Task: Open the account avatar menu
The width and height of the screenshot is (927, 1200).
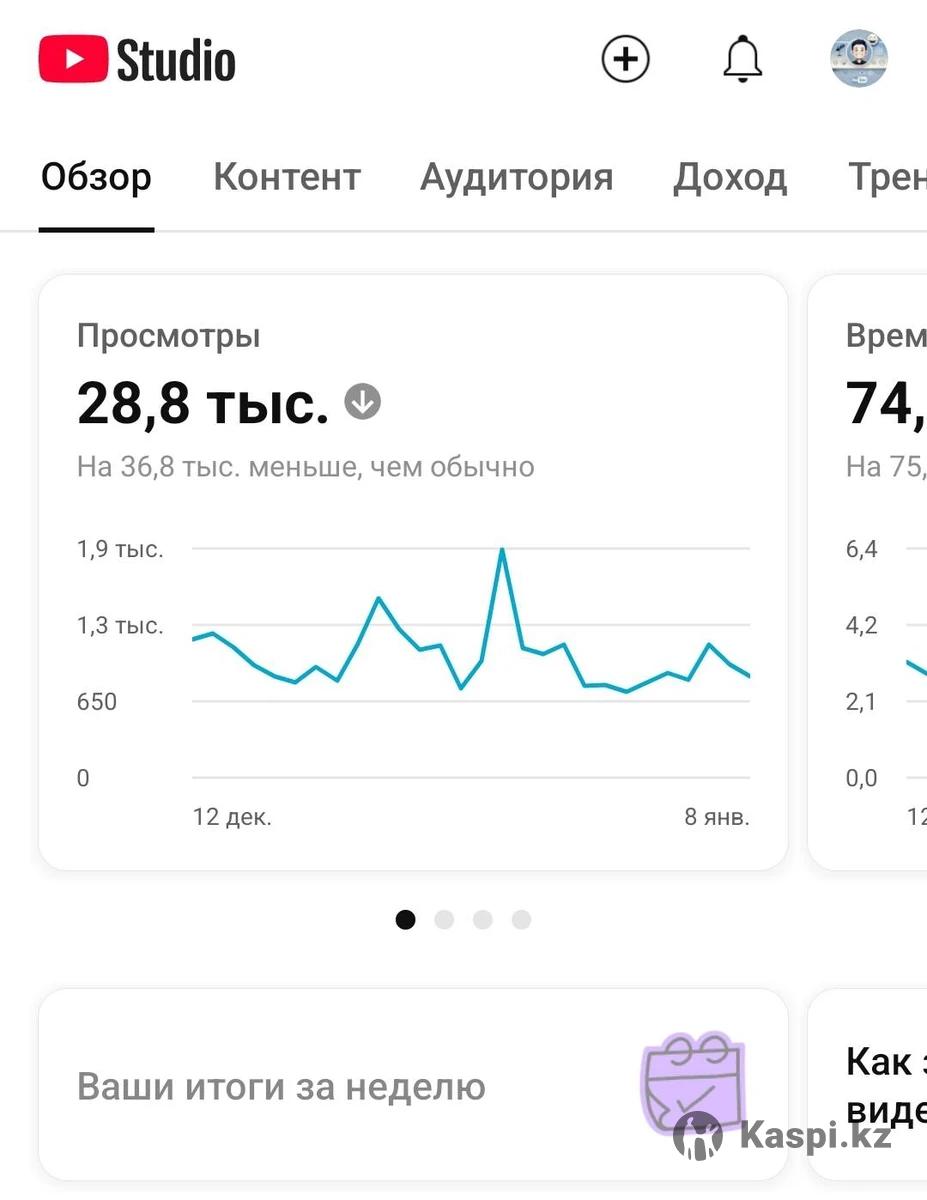Action: click(x=859, y=59)
